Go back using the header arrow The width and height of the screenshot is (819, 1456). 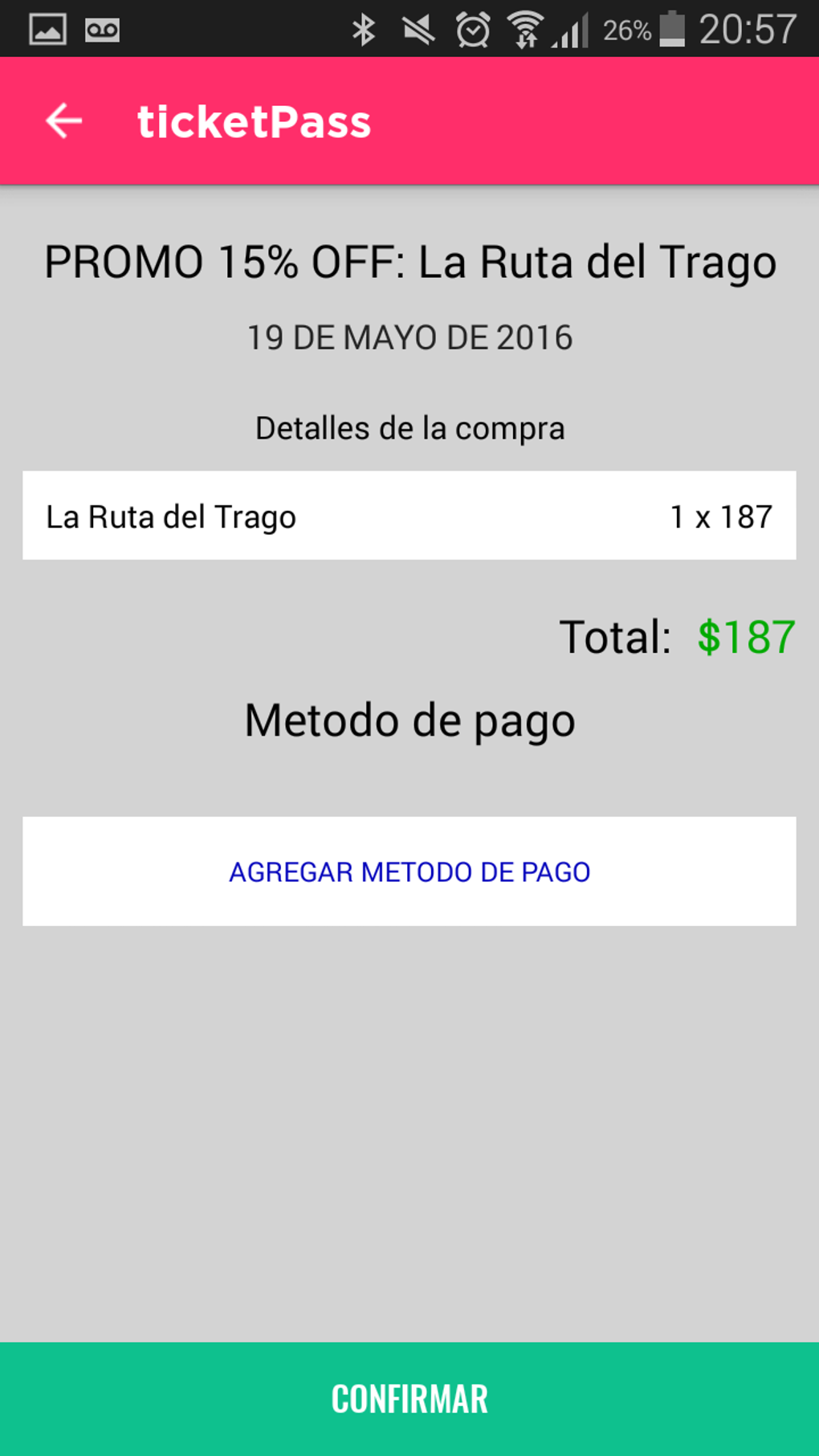coord(64,121)
